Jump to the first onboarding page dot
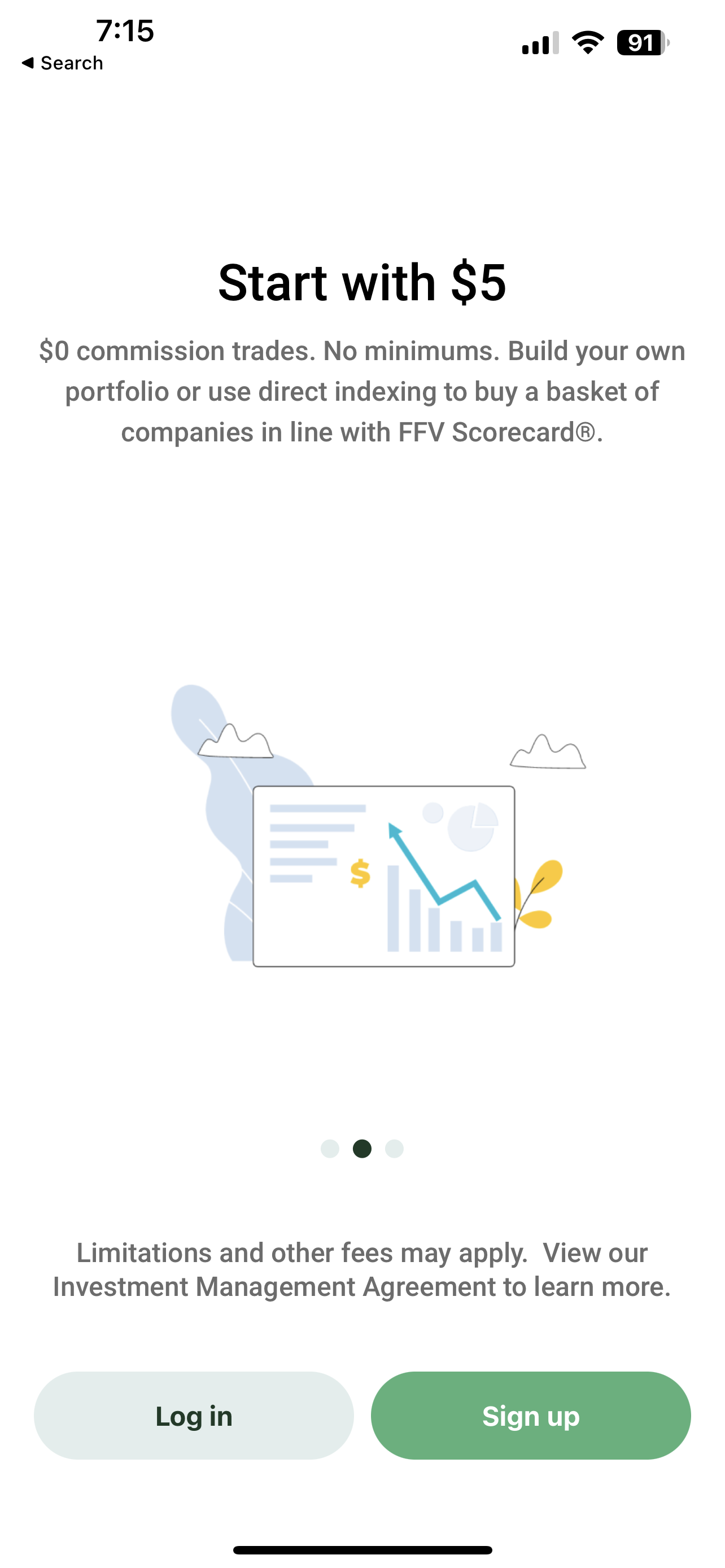Image resolution: width=725 pixels, height=1568 pixels. 330,1149
